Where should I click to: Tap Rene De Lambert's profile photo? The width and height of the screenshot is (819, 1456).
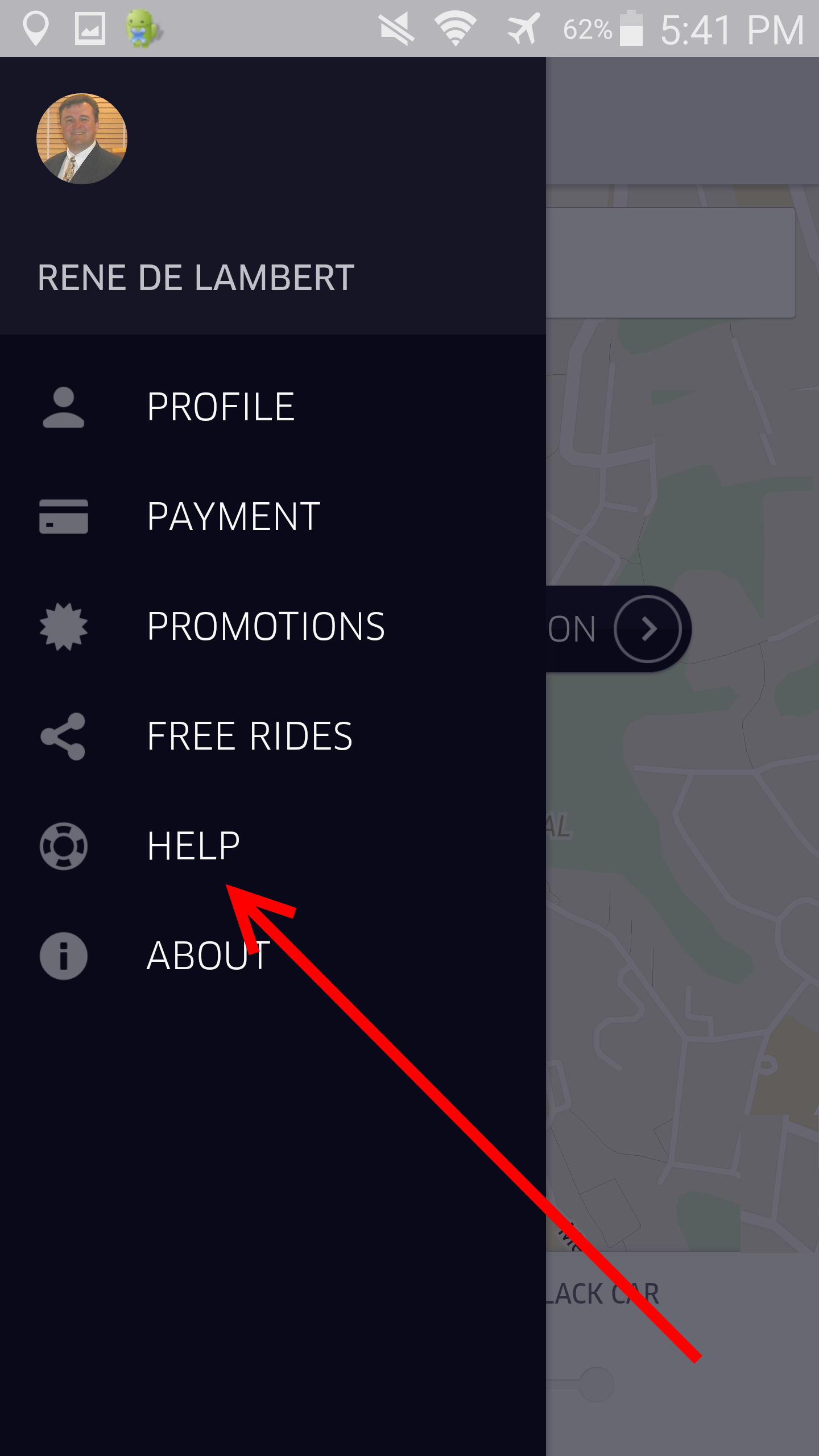tap(82, 139)
